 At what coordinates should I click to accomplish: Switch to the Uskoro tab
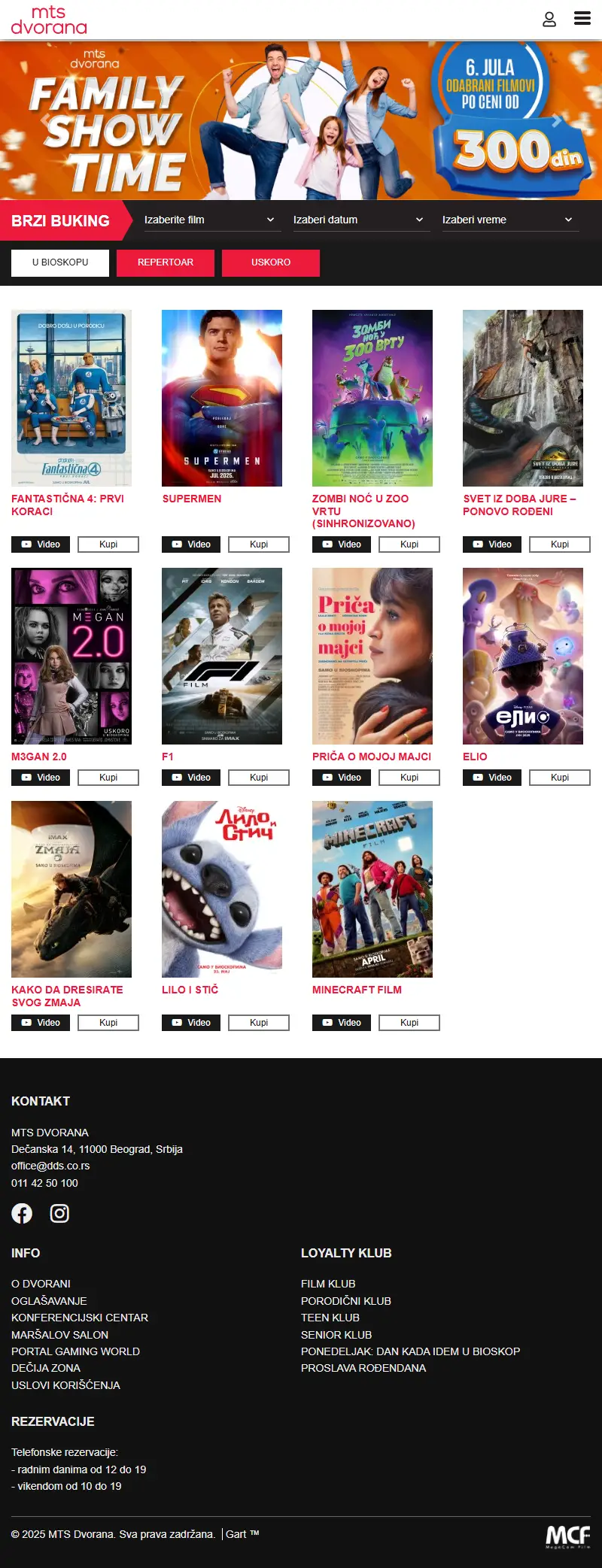(271, 262)
